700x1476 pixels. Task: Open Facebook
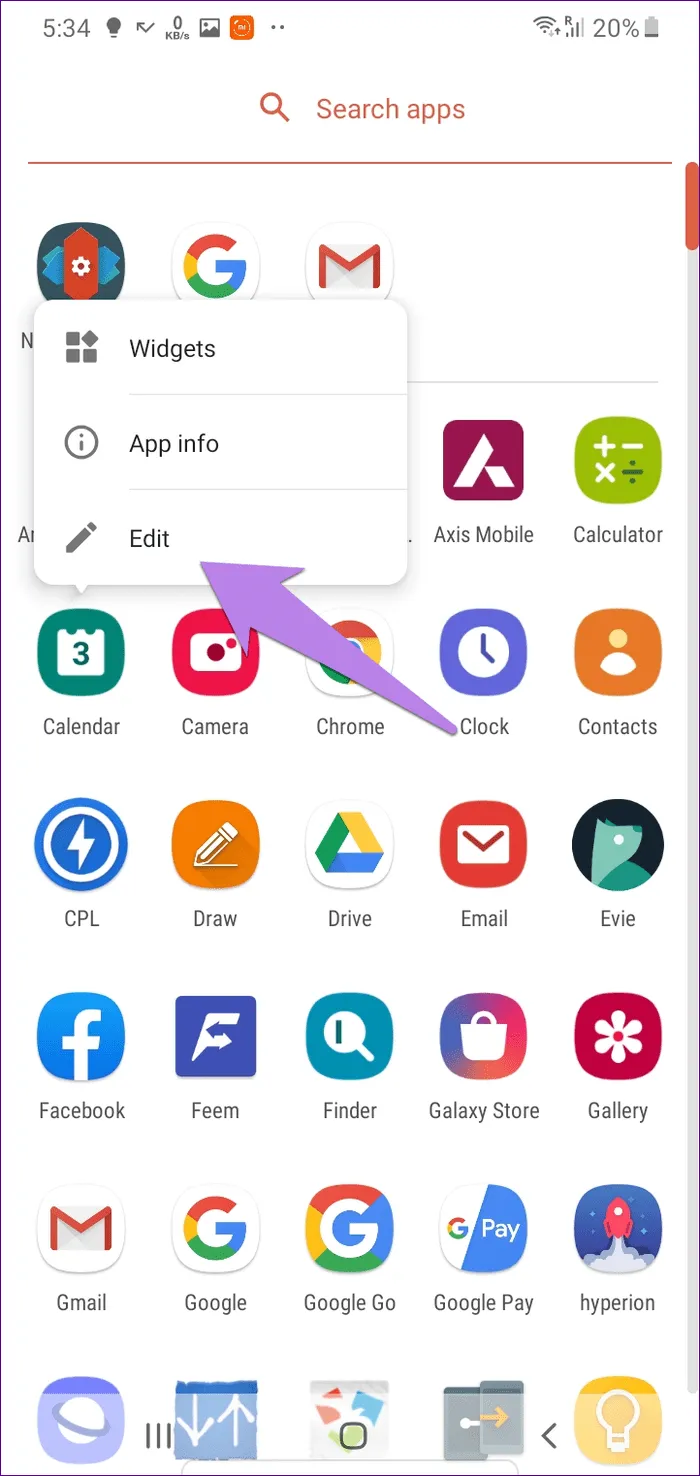pos(81,1038)
